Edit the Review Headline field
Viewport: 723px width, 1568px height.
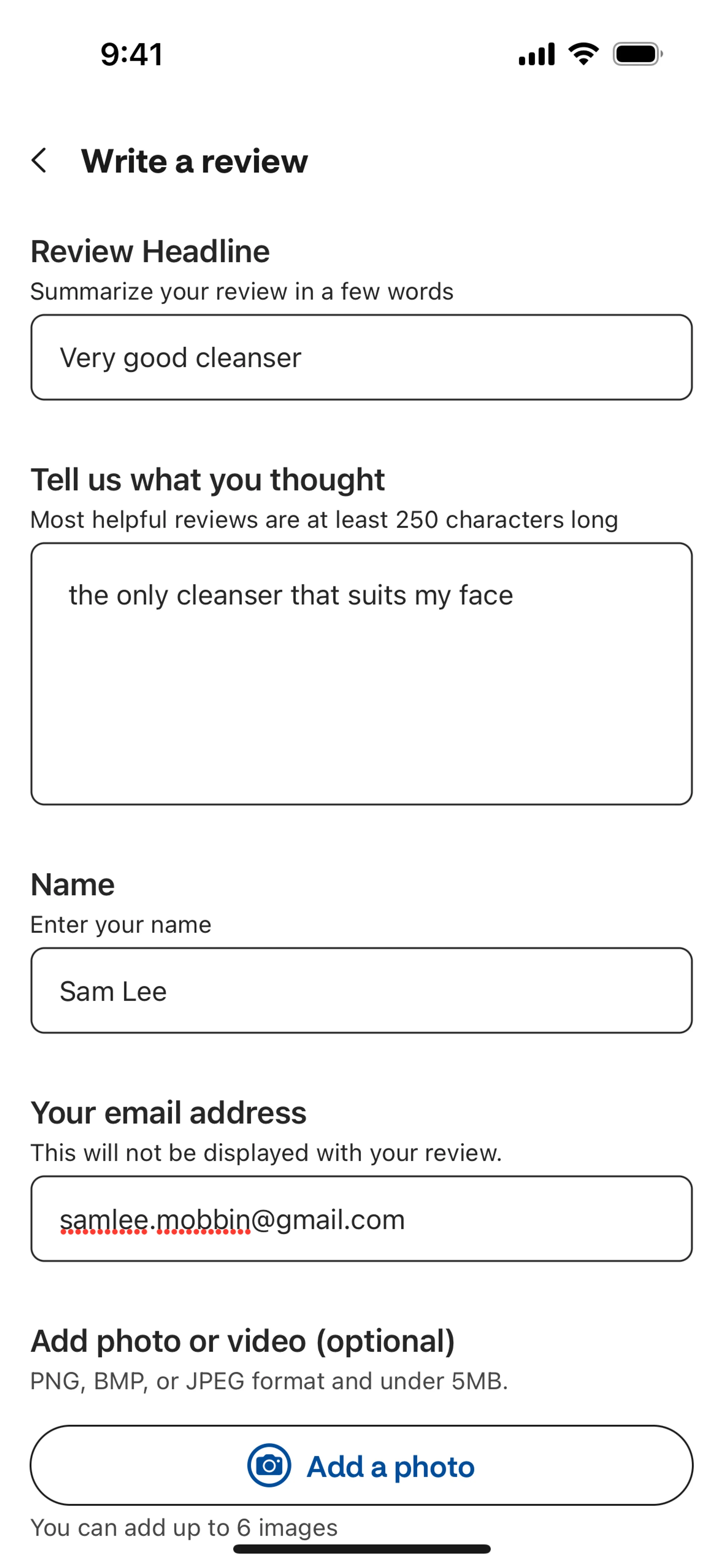(x=361, y=357)
